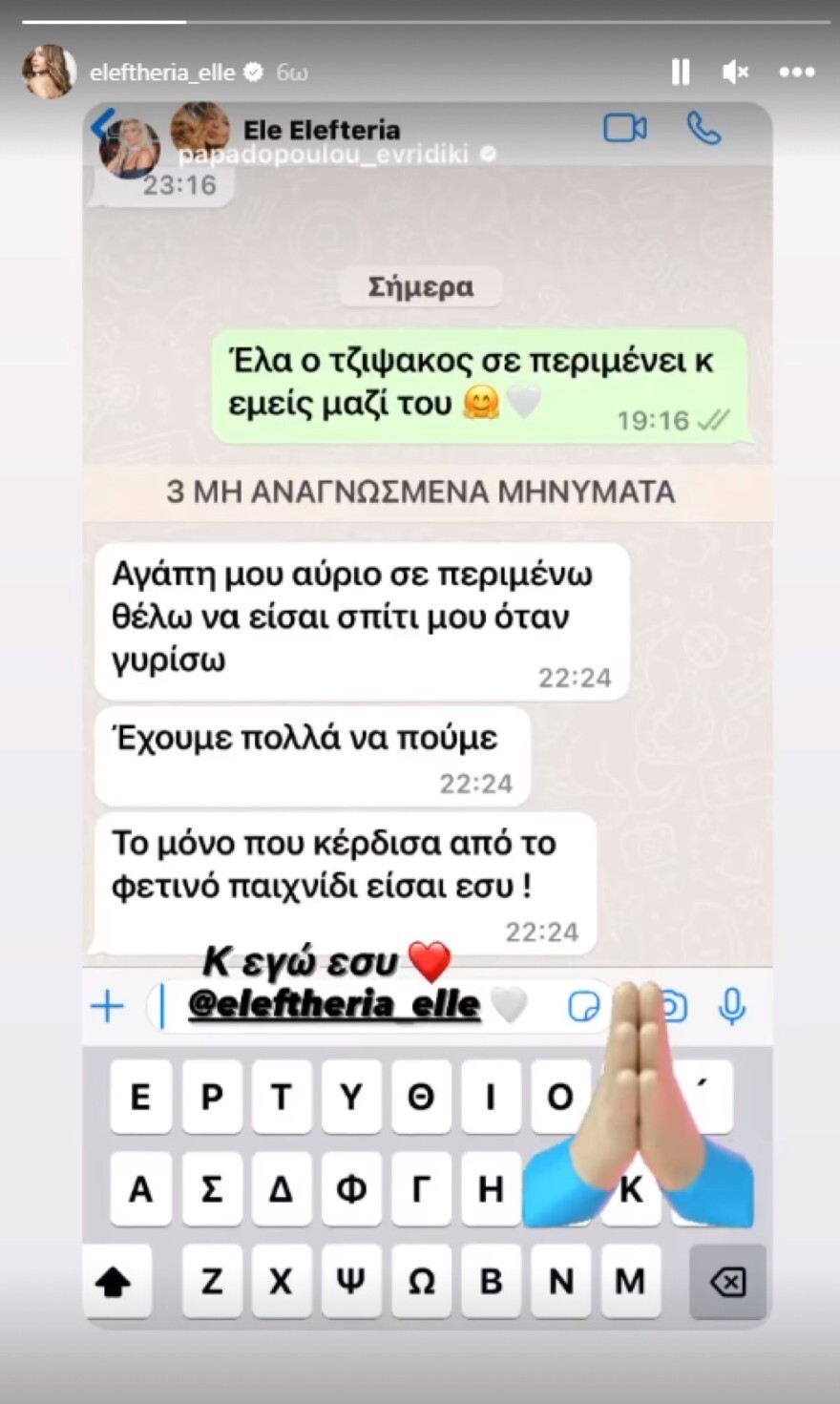Mute the Instagram story audio
840x1404 pixels.
735,71
